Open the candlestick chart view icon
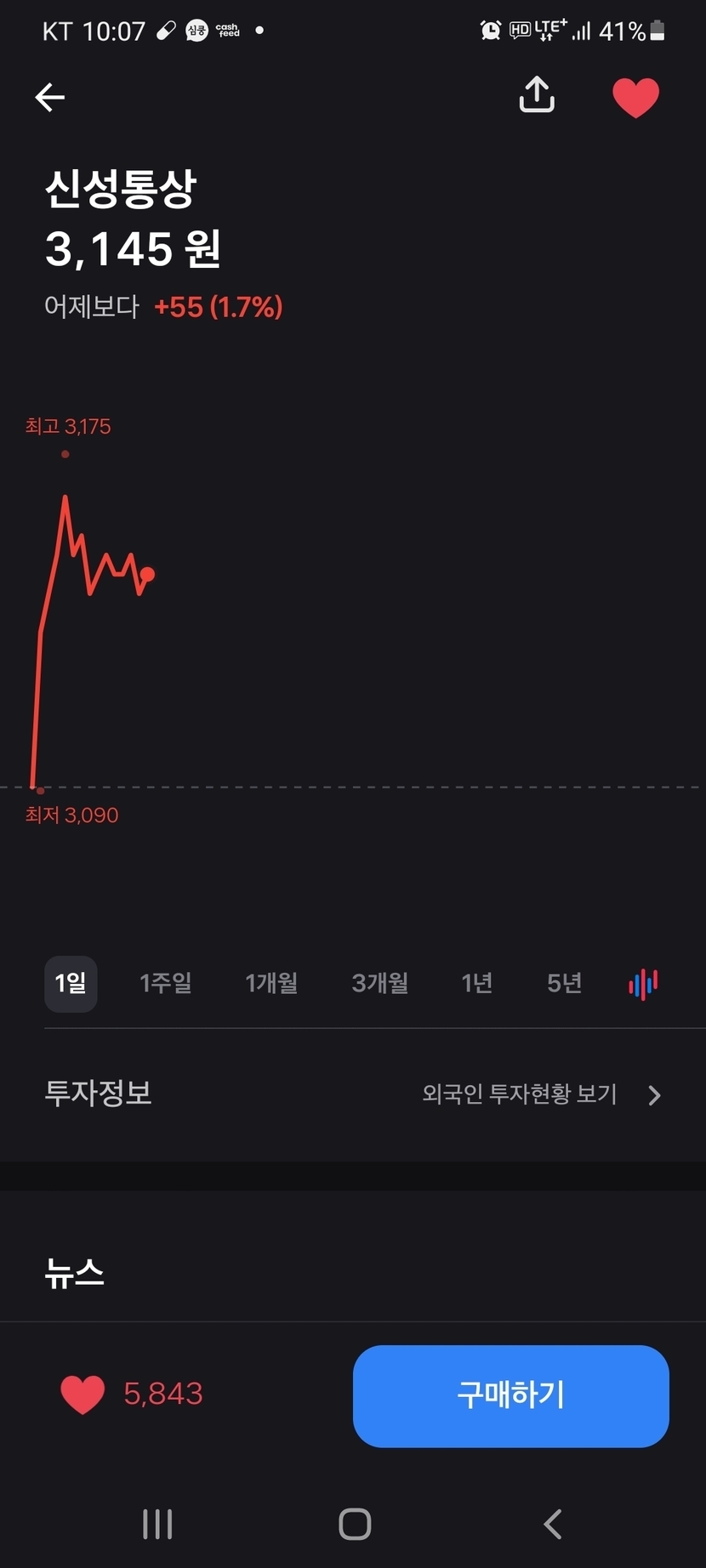Image resolution: width=706 pixels, height=1568 pixels. click(x=644, y=984)
